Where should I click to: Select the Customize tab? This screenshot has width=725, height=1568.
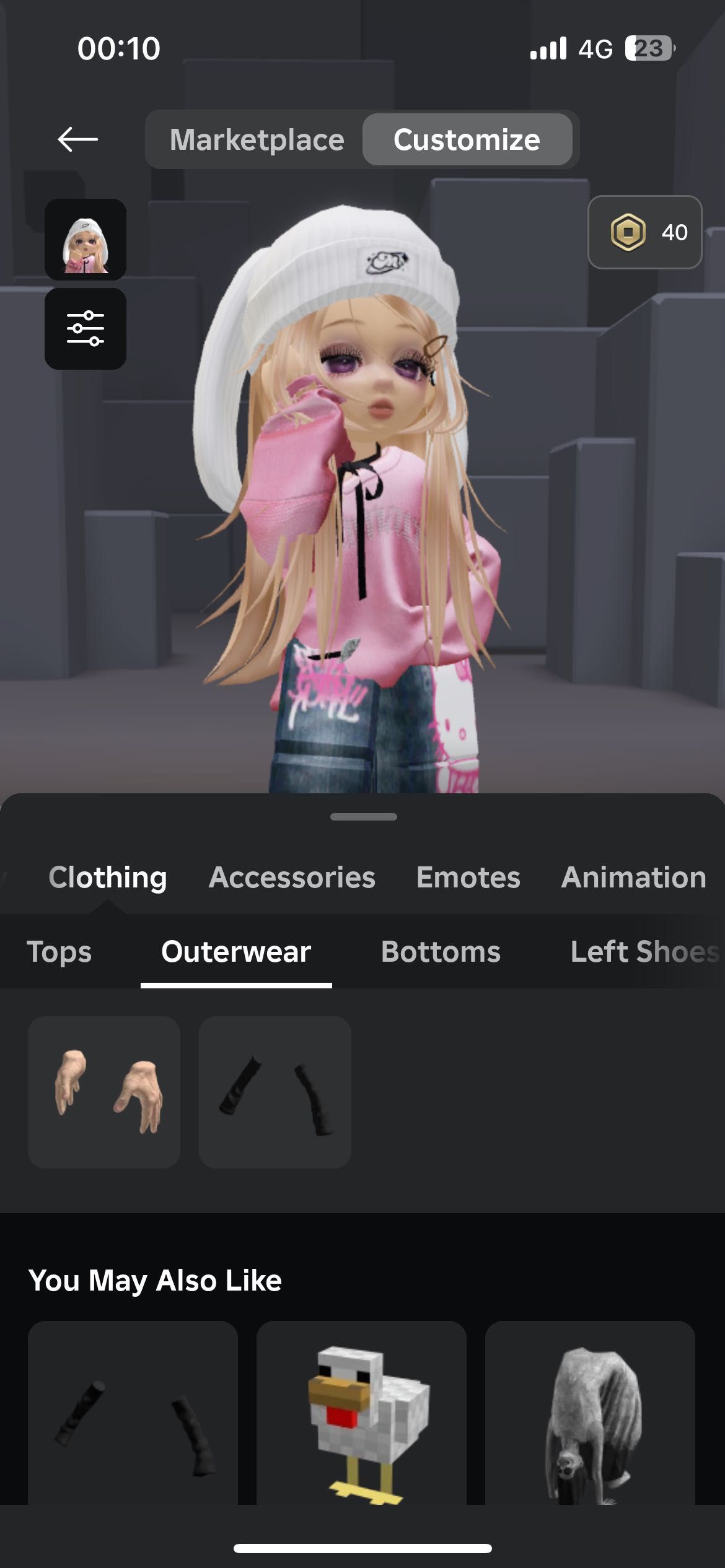467,140
